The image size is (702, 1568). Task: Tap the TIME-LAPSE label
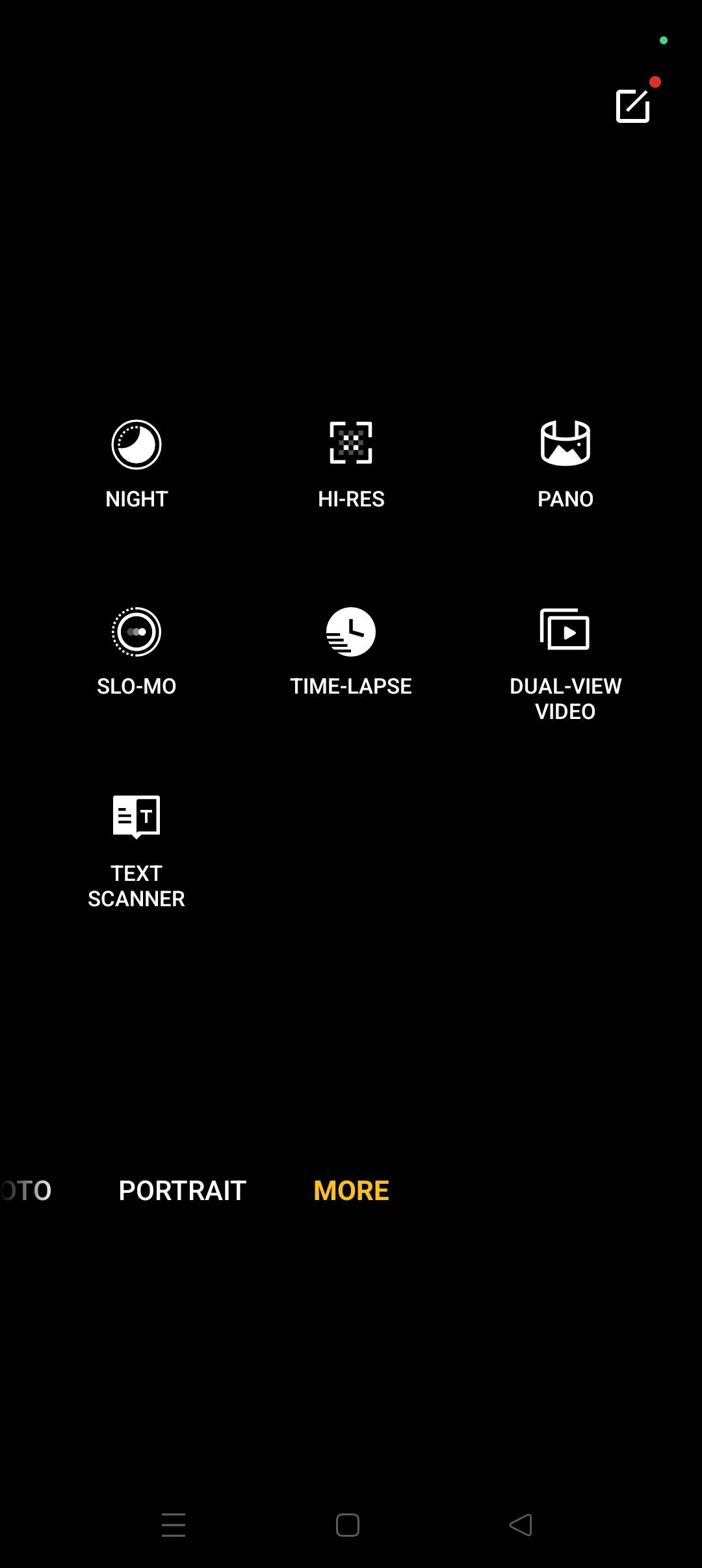pyautogui.click(x=351, y=686)
